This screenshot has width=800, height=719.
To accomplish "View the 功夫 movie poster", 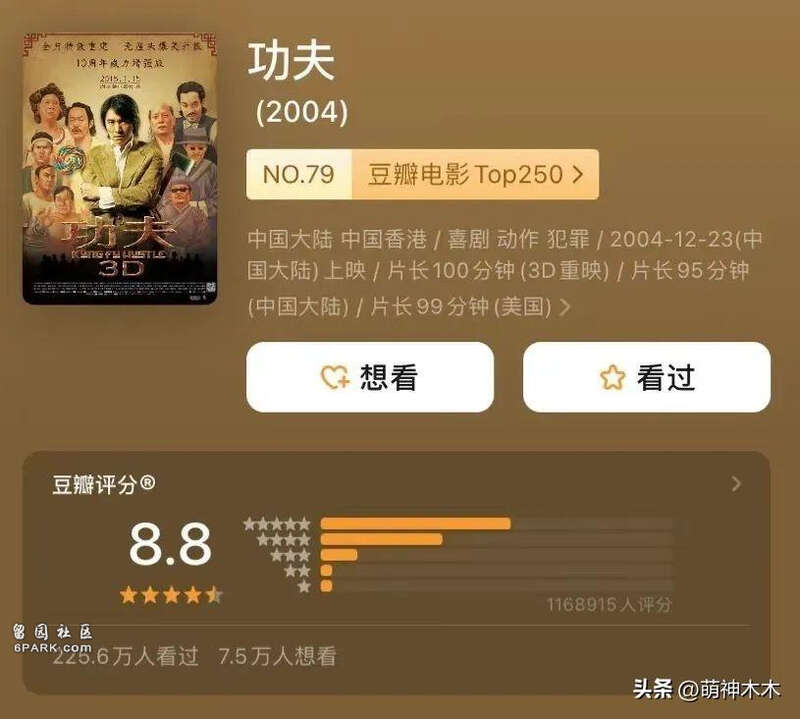I will [120, 169].
